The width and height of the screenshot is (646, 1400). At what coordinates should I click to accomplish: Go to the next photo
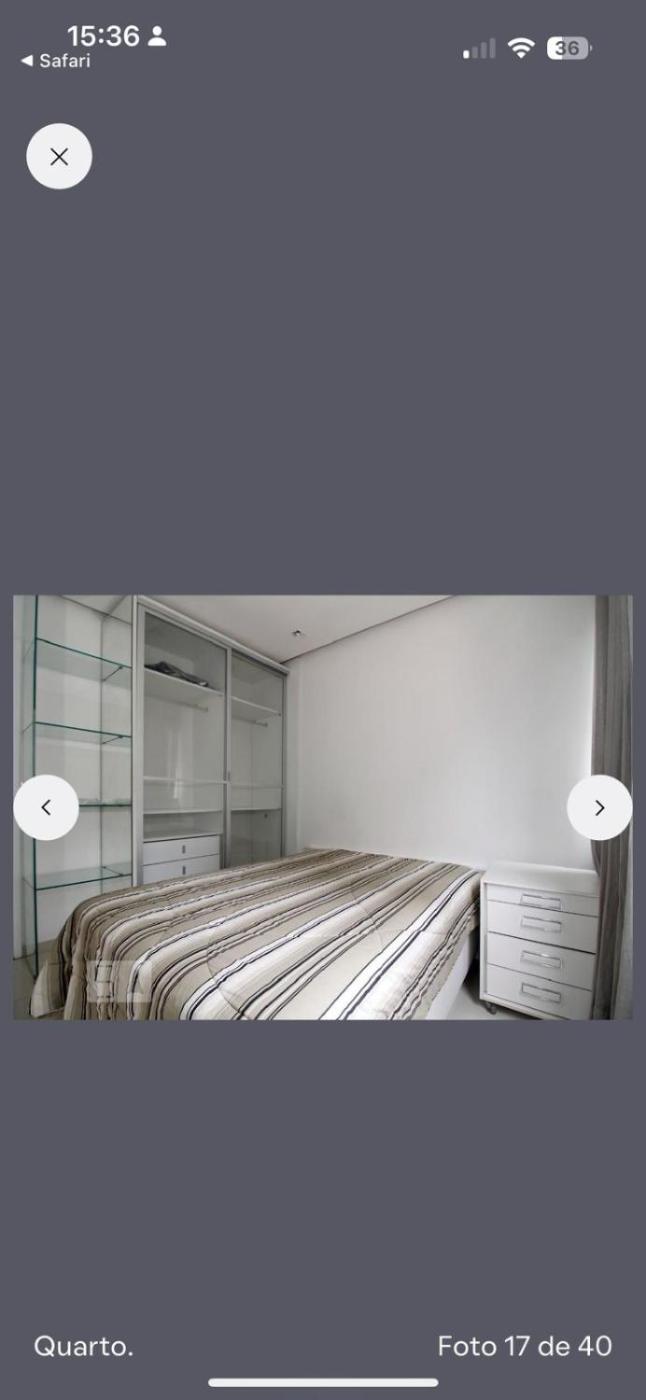pos(599,807)
